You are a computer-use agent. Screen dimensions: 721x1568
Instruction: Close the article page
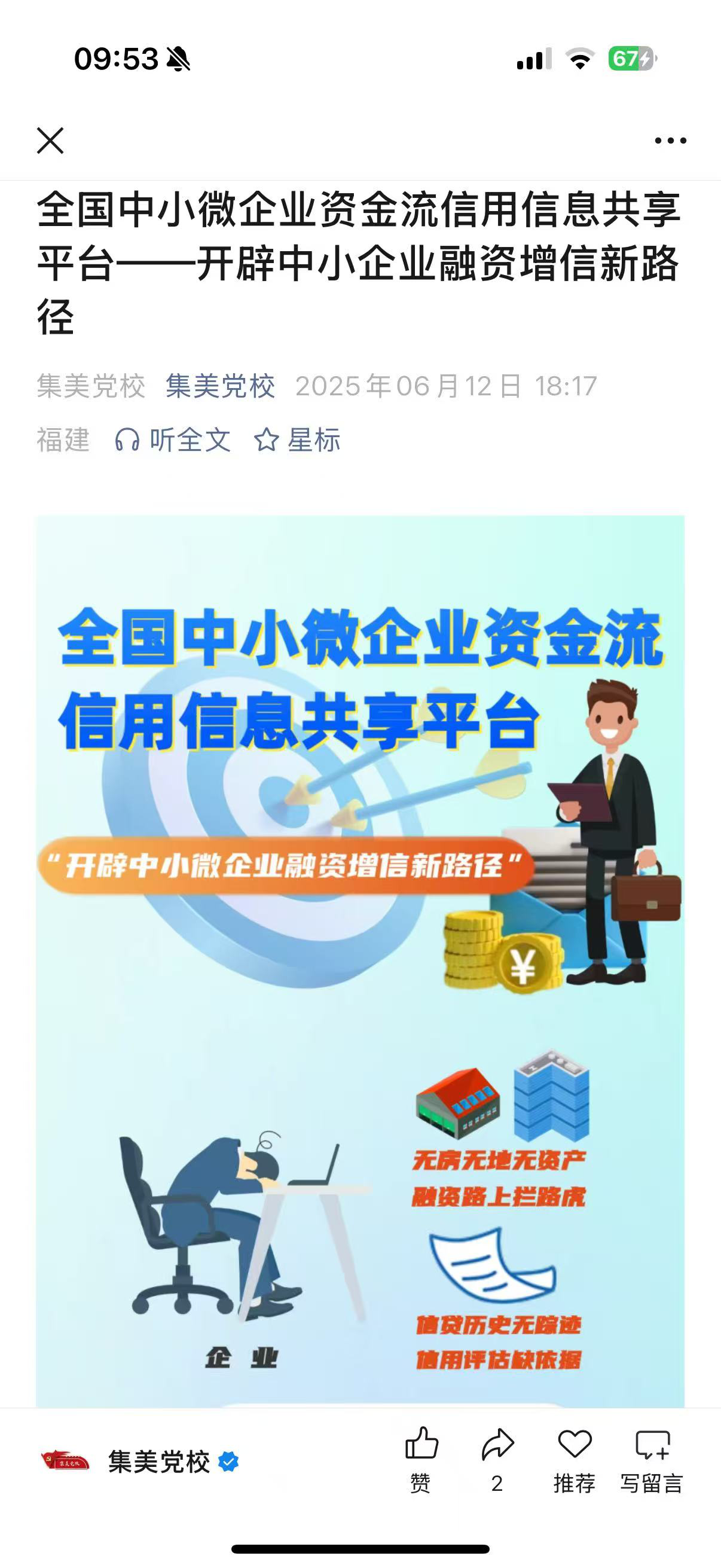pos(50,141)
